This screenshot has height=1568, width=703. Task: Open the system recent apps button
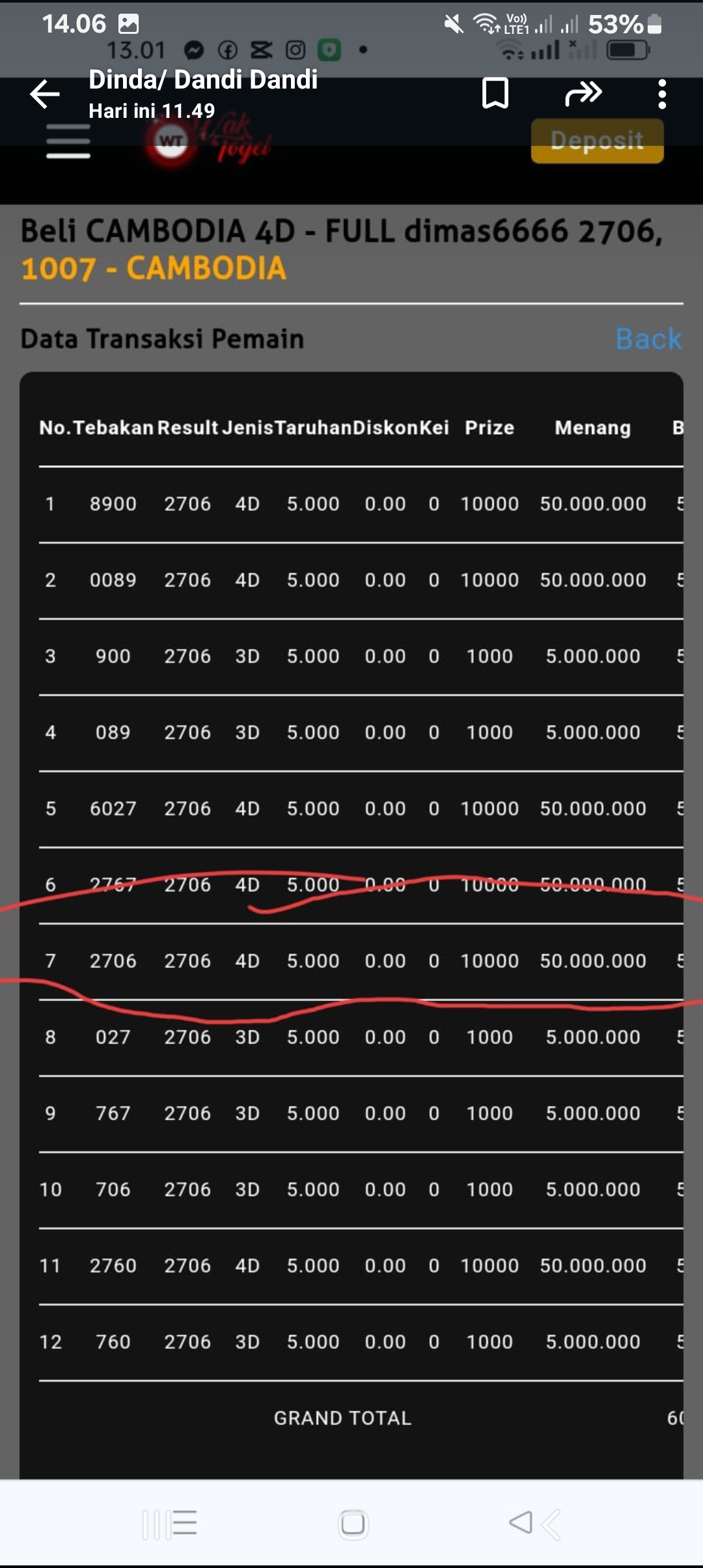(x=170, y=1524)
